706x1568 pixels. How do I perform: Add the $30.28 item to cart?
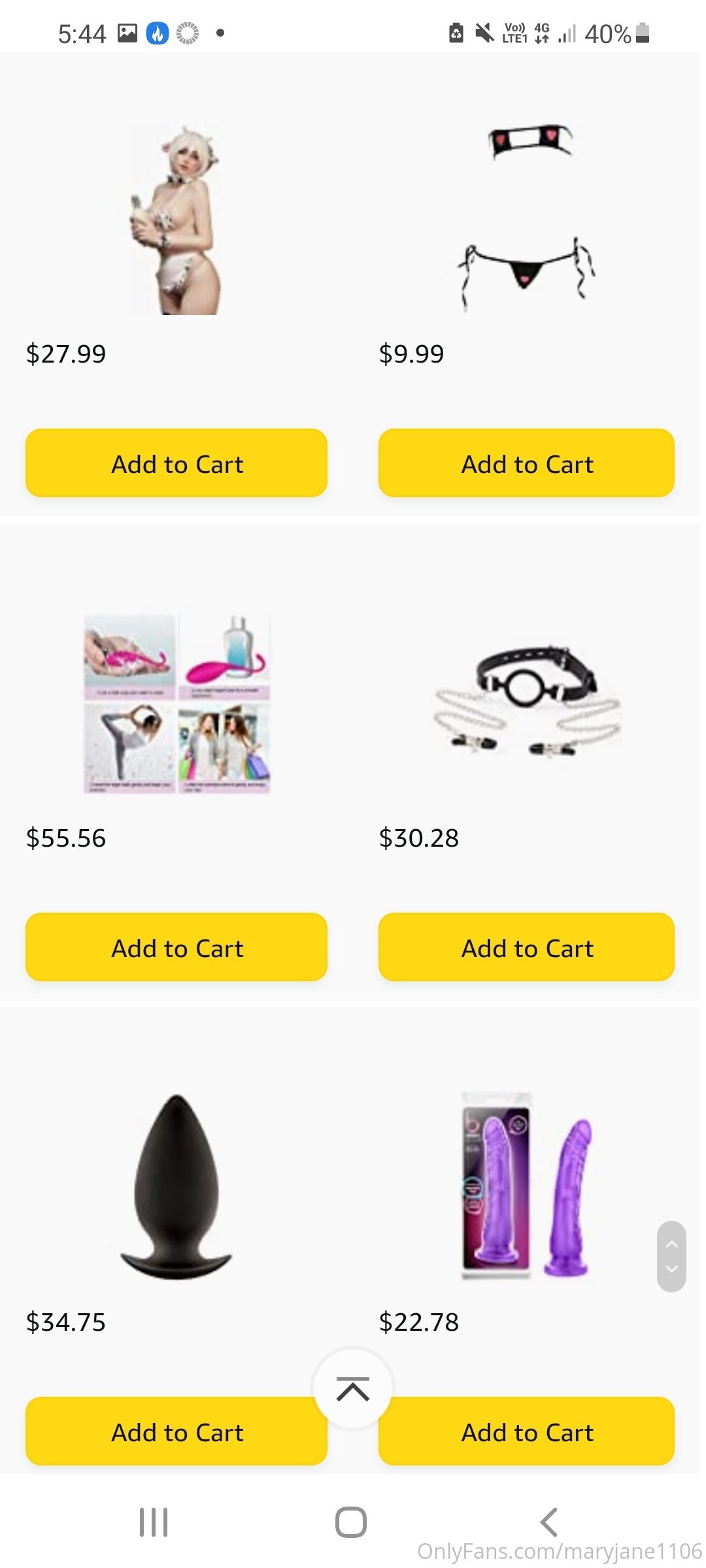tap(526, 947)
